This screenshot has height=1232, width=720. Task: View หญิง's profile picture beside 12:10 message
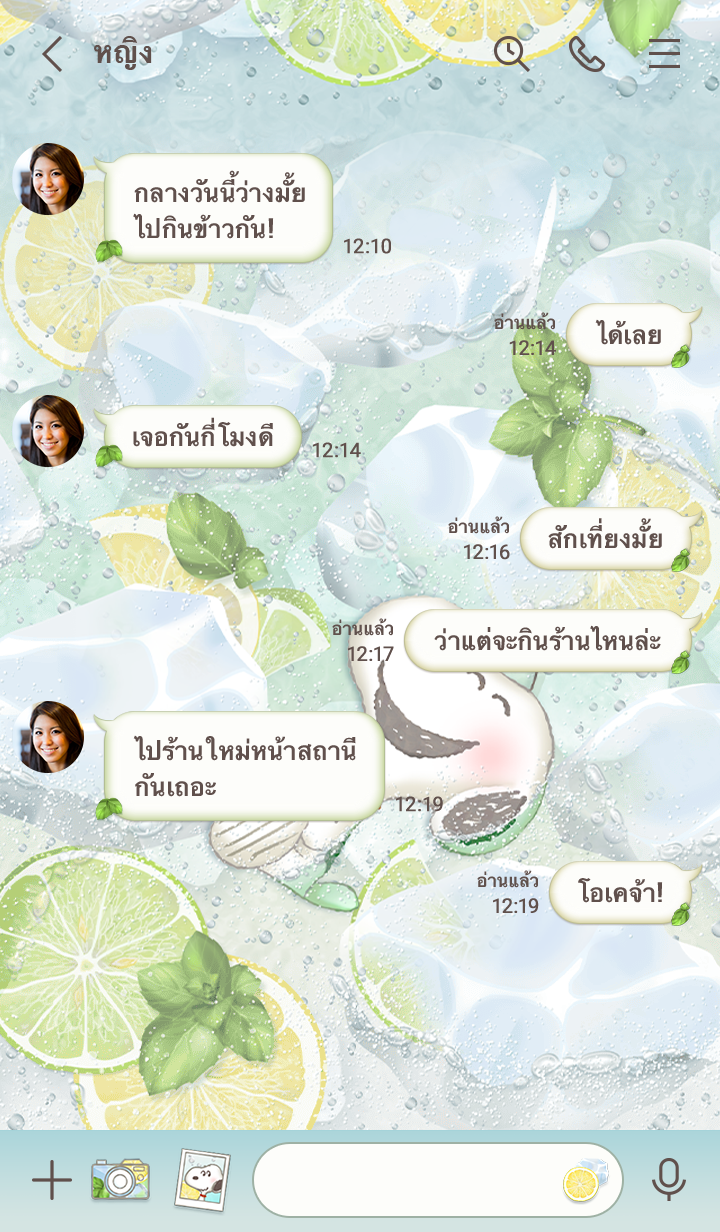tap(48, 179)
